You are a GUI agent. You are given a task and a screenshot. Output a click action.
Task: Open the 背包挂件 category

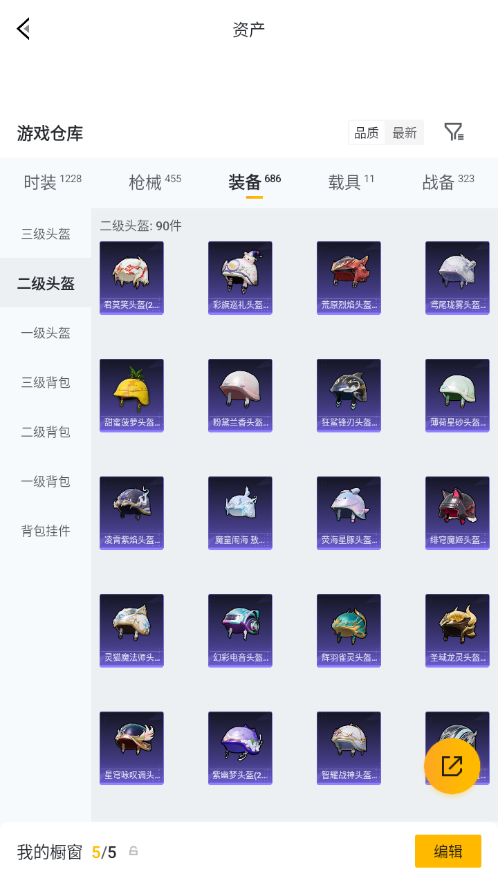(x=45, y=530)
